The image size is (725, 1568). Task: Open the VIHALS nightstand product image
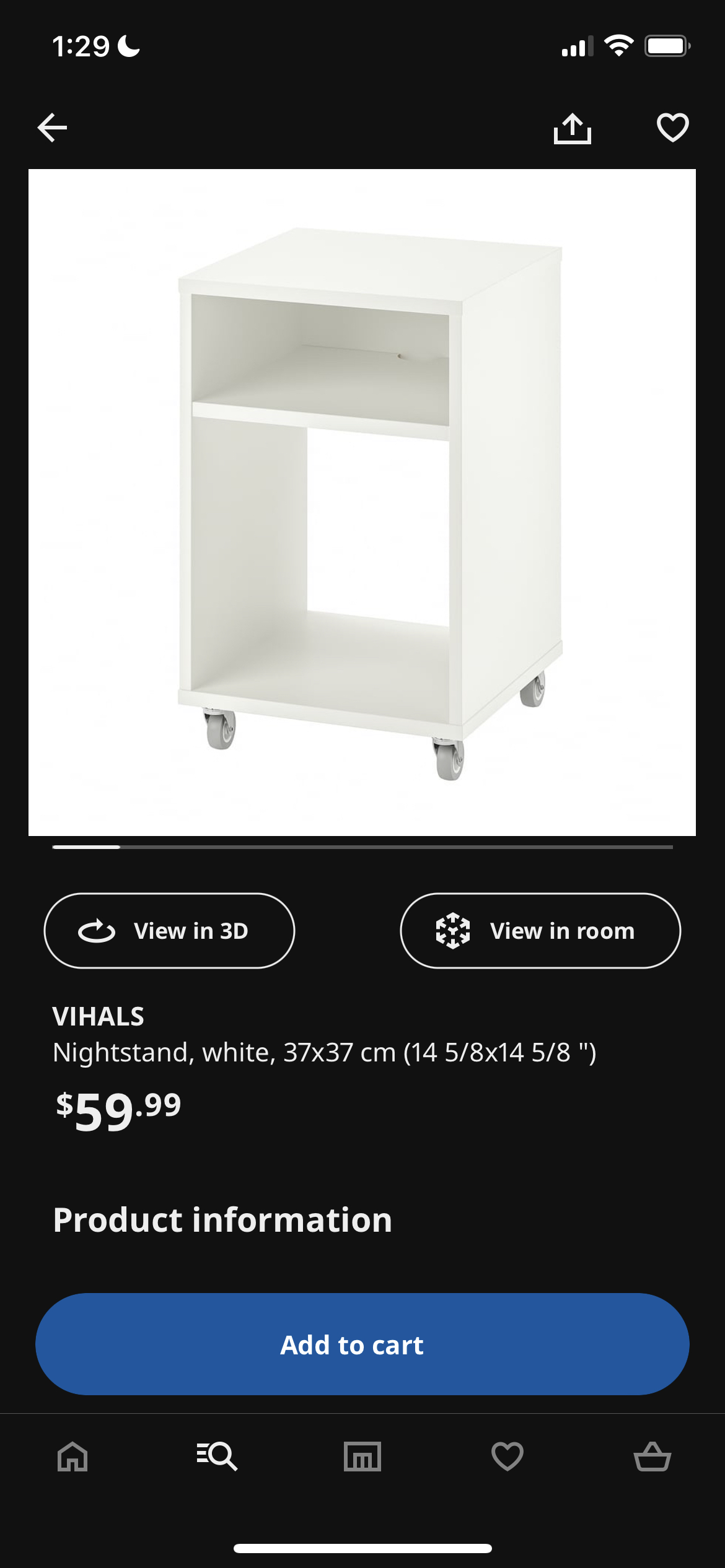pyautogui.click(x=362, y=502)
